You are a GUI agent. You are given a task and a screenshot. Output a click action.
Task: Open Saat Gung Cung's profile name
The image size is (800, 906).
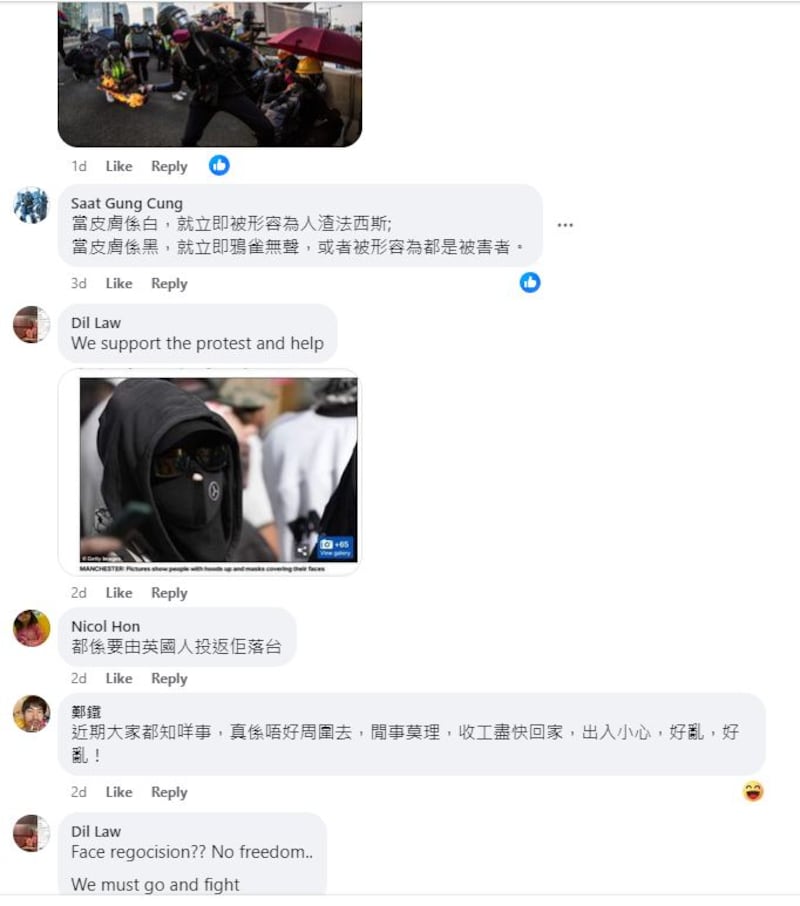[x=126, y=203]
